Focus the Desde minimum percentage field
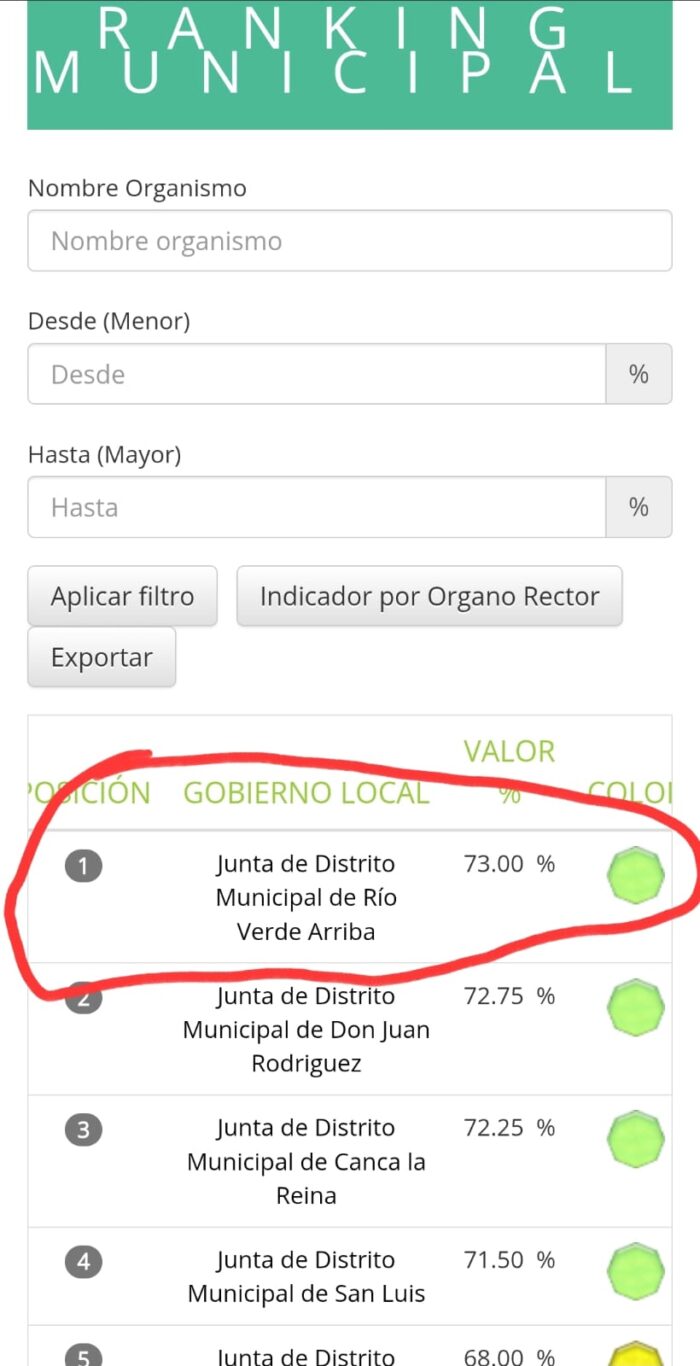This screenshot has width=700, height=1366. click(316, 375)
